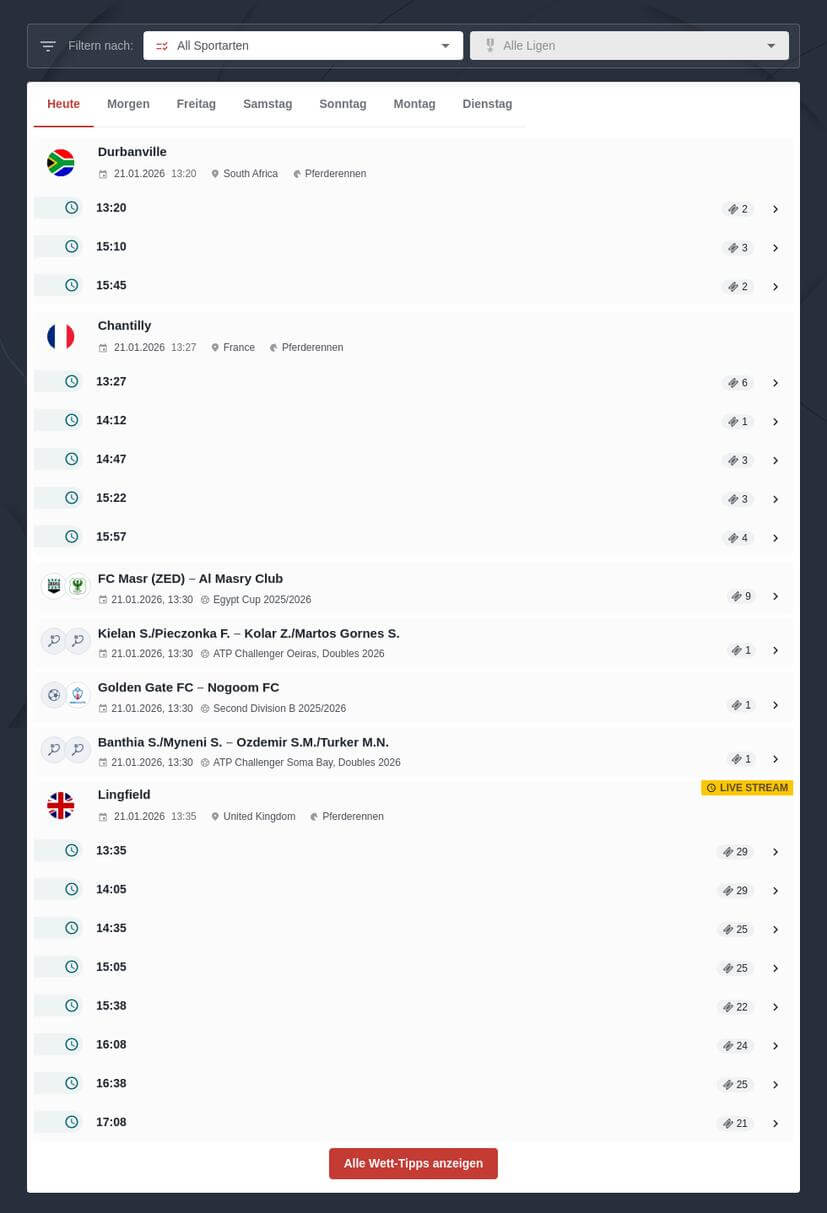
Task: Click the tips ticket icon showing 29 tips
Action: tap(728, 851)
